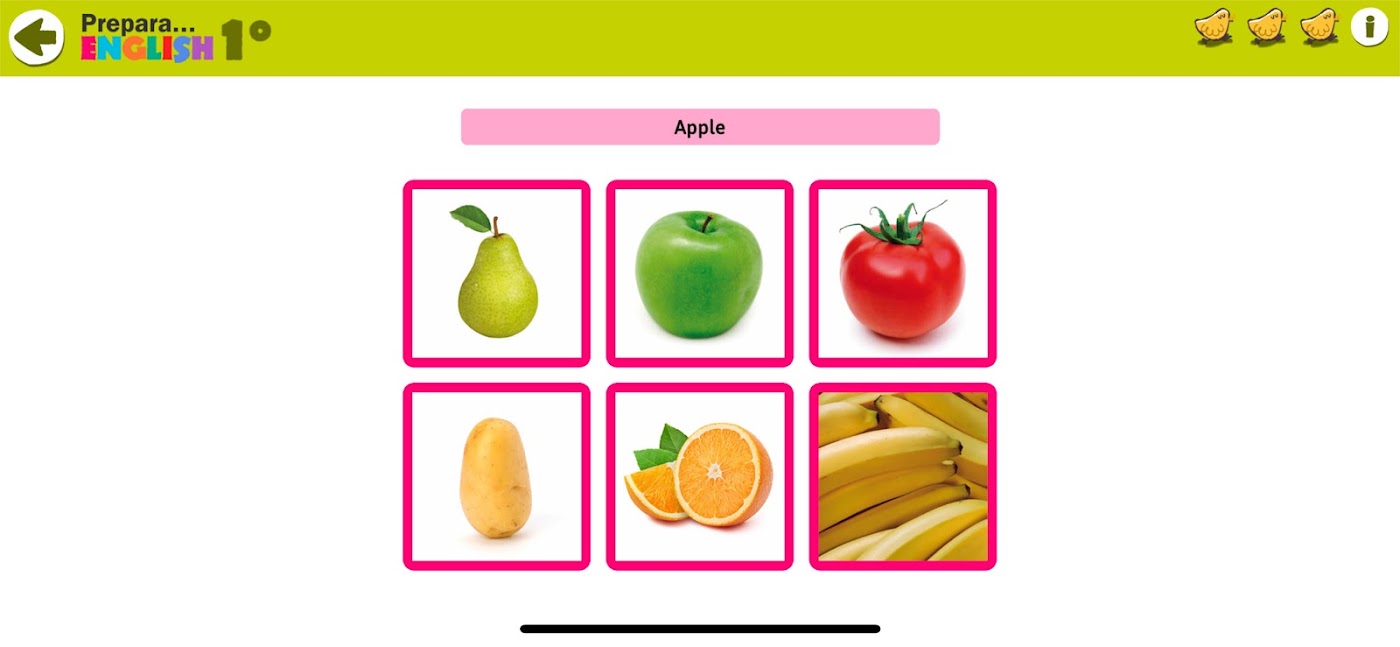Tap the potato picture
The height and width of the screenshot is (647, 1400).
(x=496, y=476)
